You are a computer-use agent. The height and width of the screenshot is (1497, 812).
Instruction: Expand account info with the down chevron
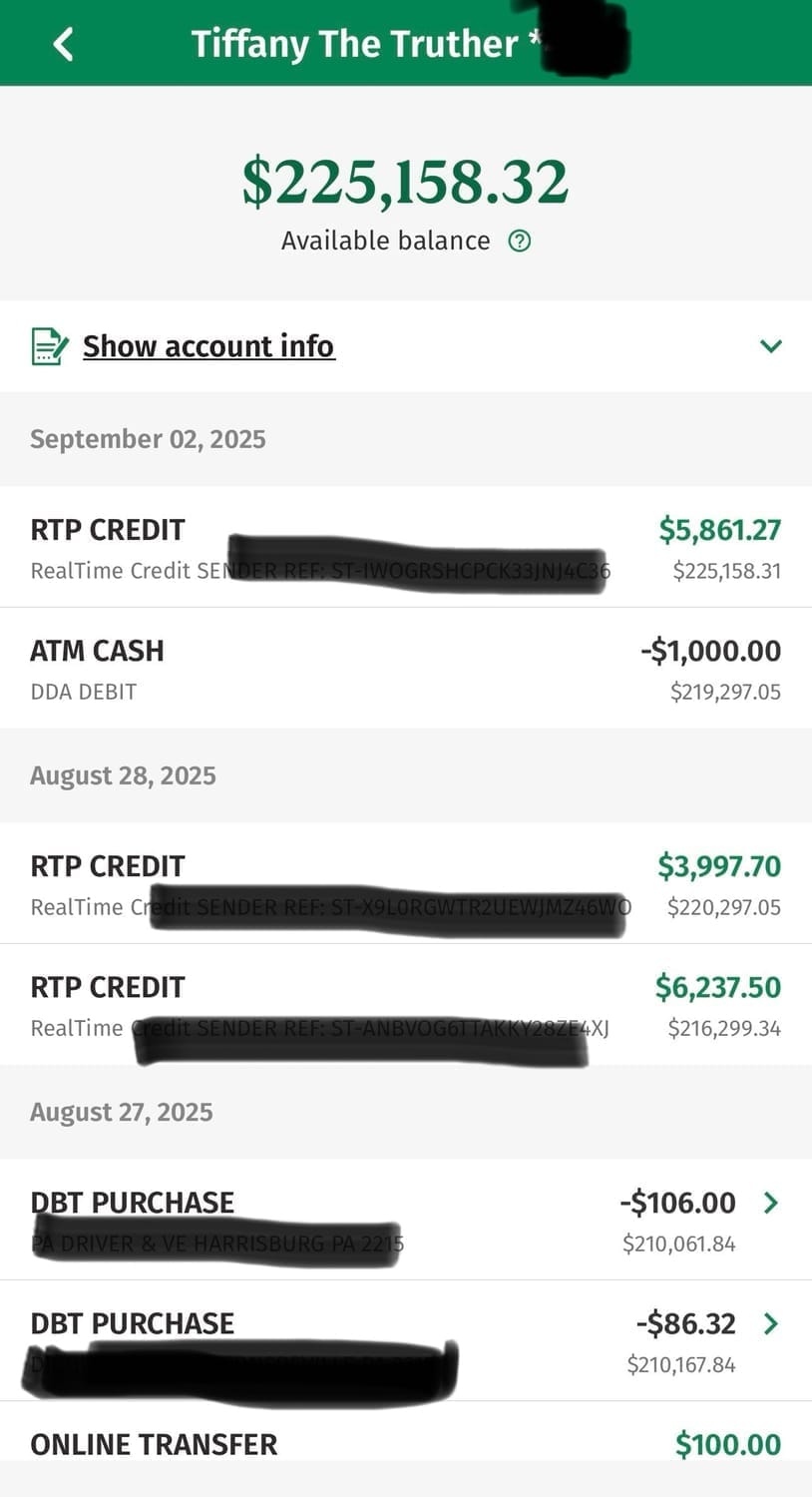[770, 346]
